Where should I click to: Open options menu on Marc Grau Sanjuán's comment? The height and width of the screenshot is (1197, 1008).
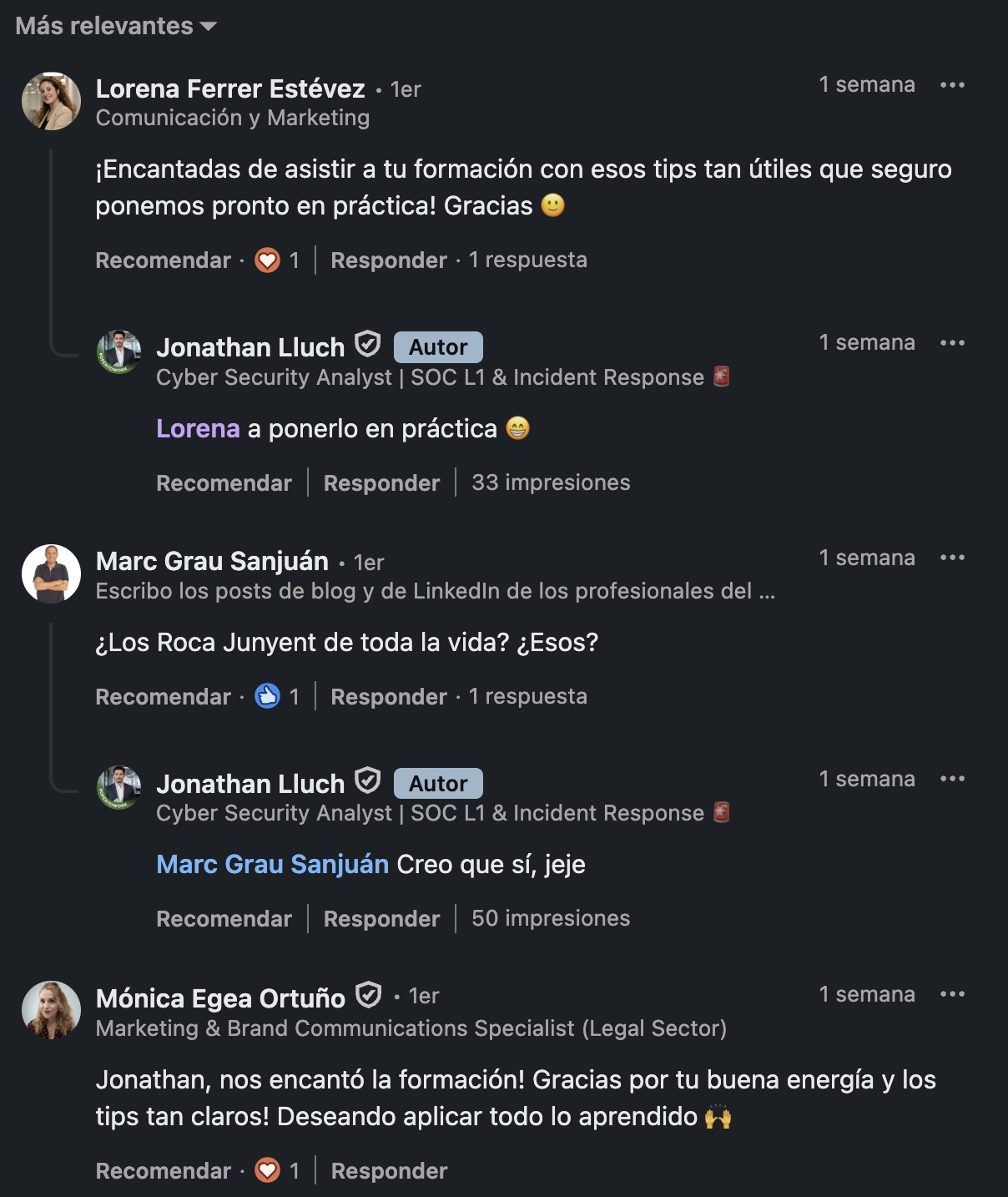(x=952, y=558)
